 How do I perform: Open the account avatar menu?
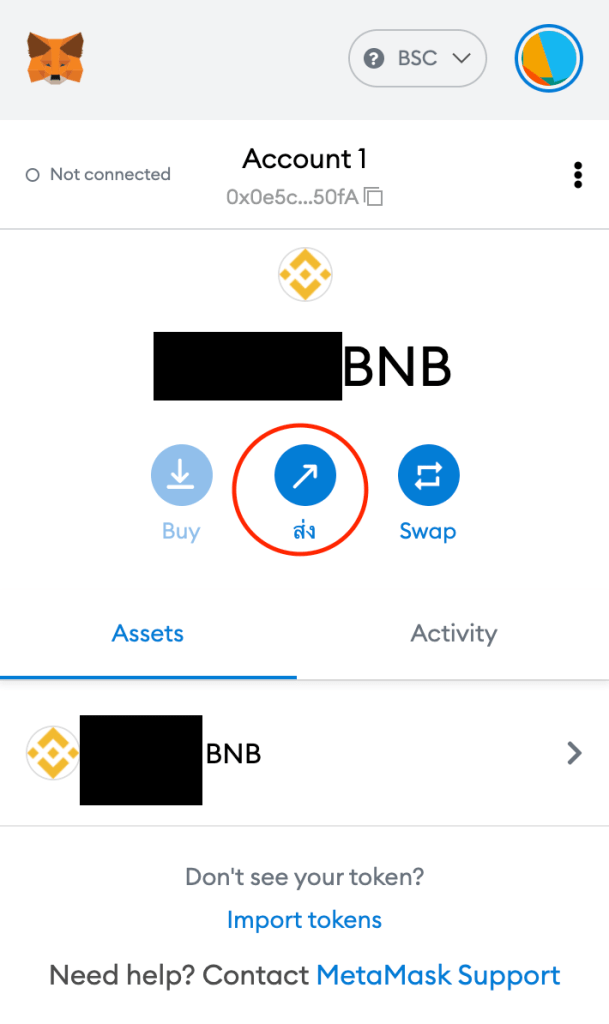tap(548, 58)
